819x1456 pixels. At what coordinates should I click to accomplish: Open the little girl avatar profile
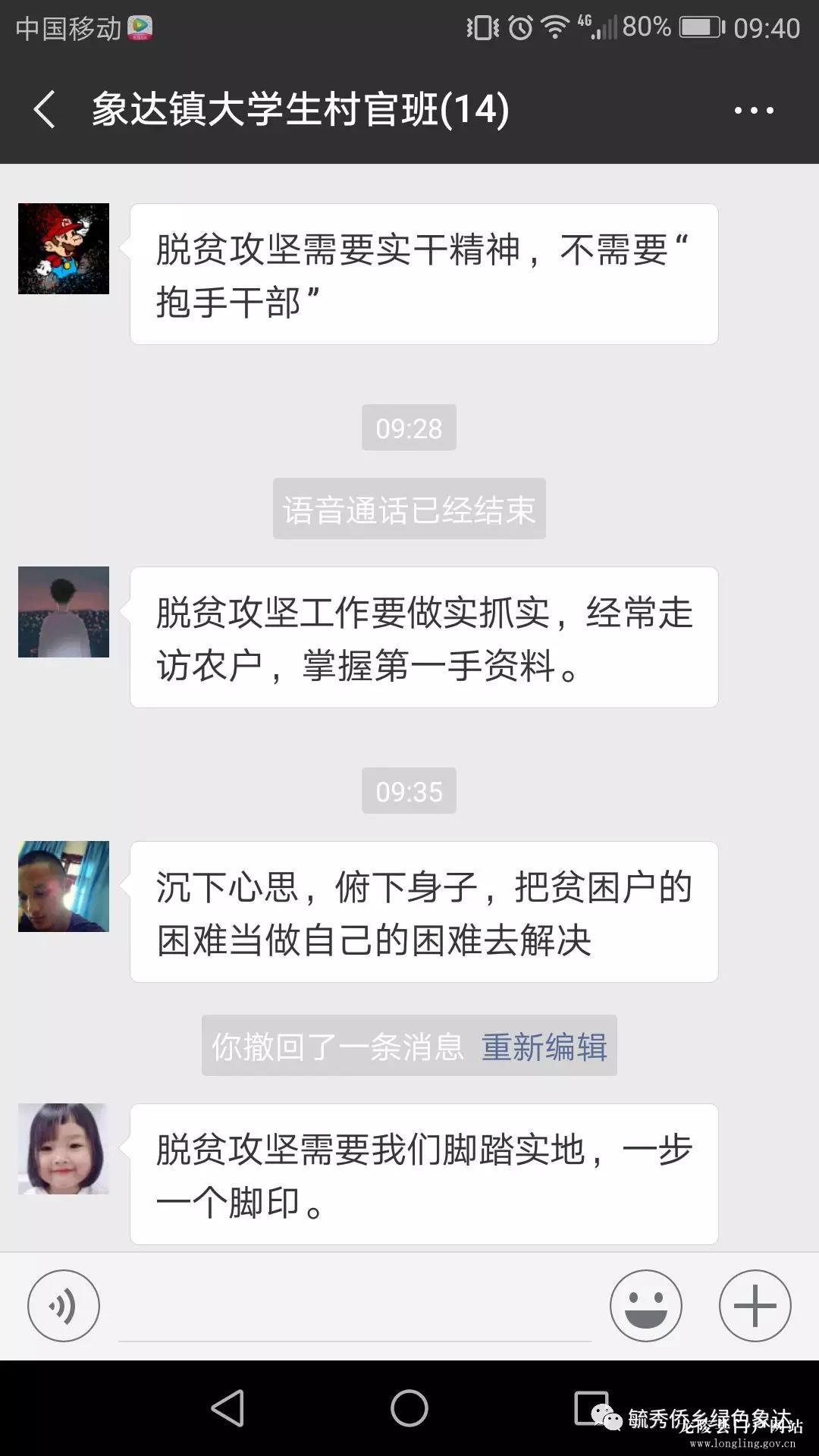pyautogui.click(x=64, y=1148)
